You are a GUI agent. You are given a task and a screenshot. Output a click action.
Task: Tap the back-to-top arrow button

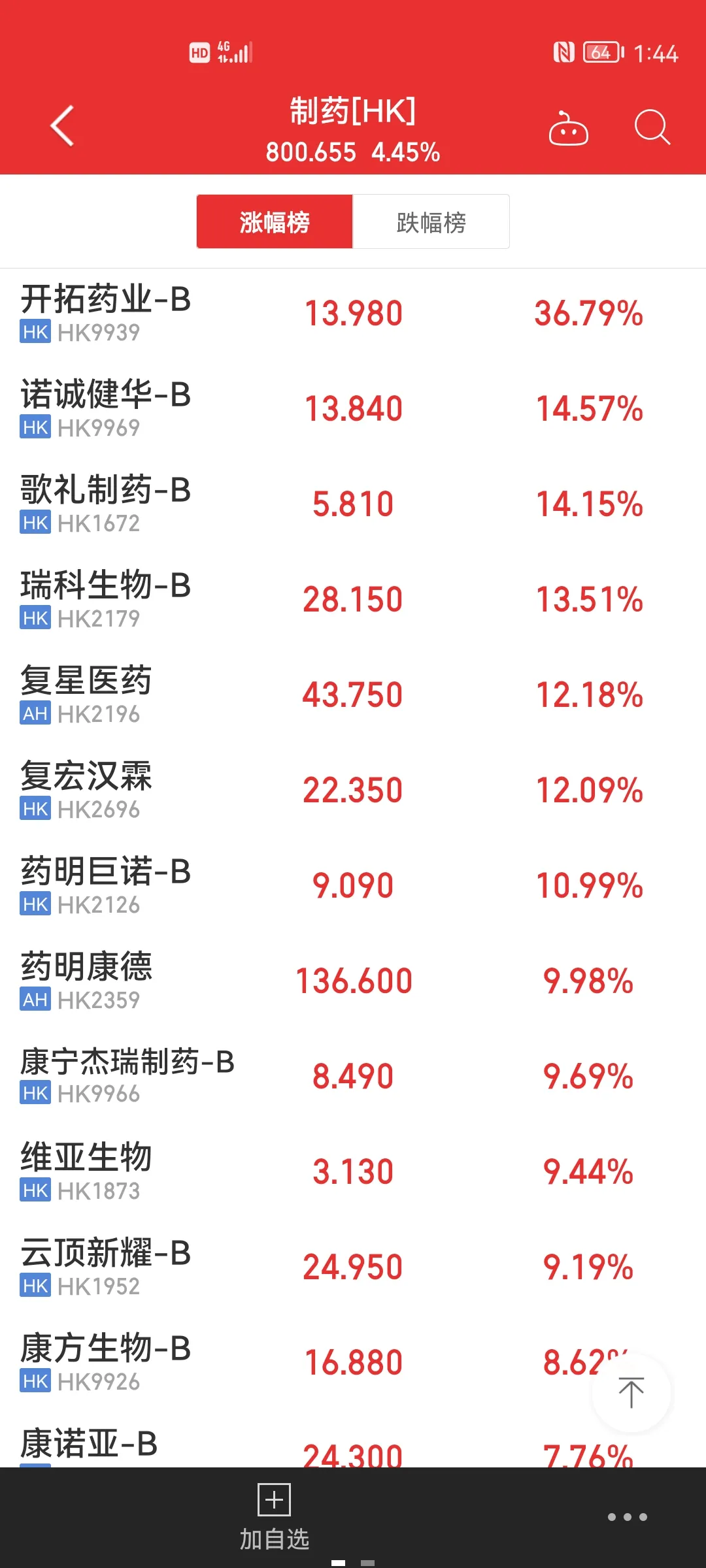631,1392
